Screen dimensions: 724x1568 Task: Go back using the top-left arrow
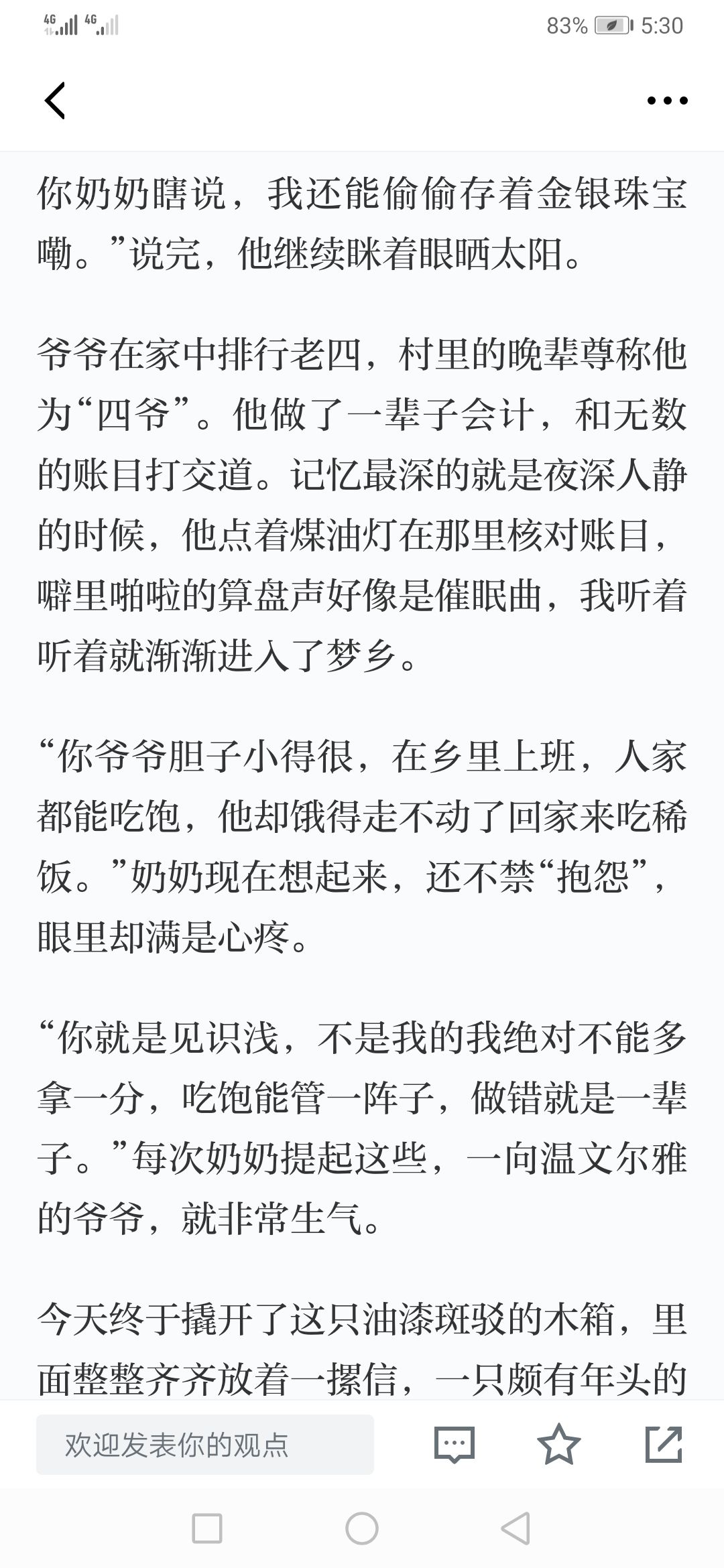pyautogui.click(x=55, y=101)
